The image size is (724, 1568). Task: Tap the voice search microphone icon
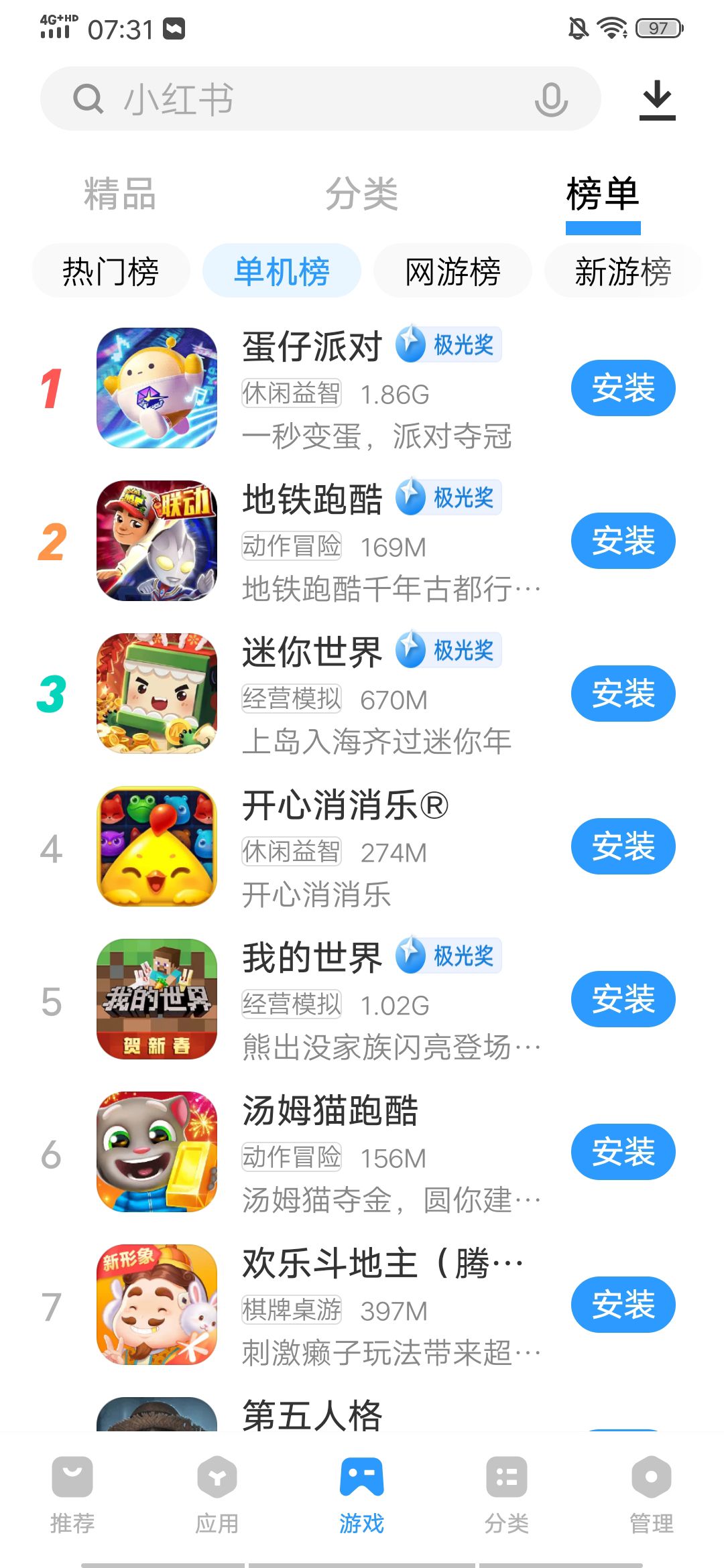[551, 99]
